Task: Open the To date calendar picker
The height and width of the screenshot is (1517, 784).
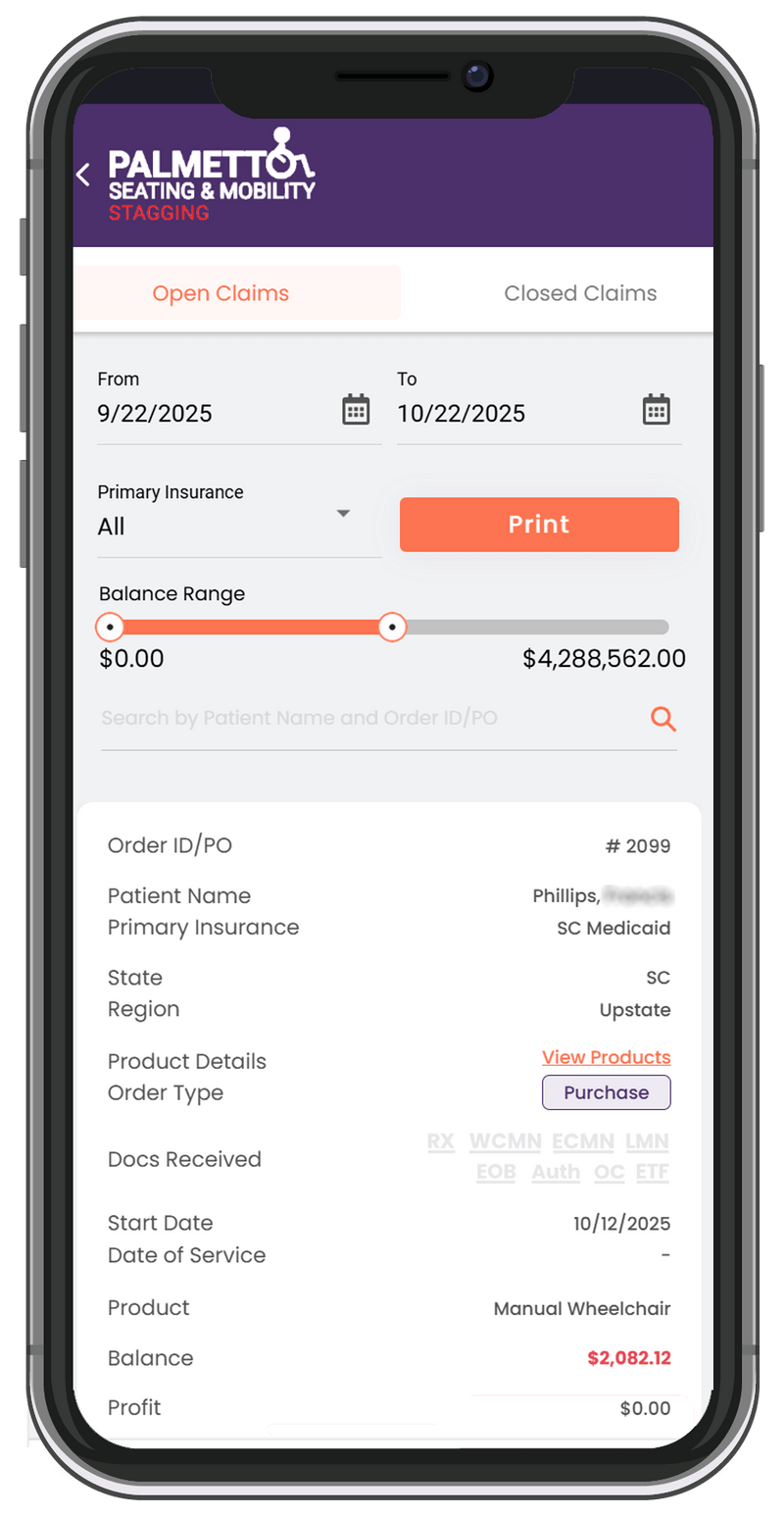Action: tap(656, 409)
